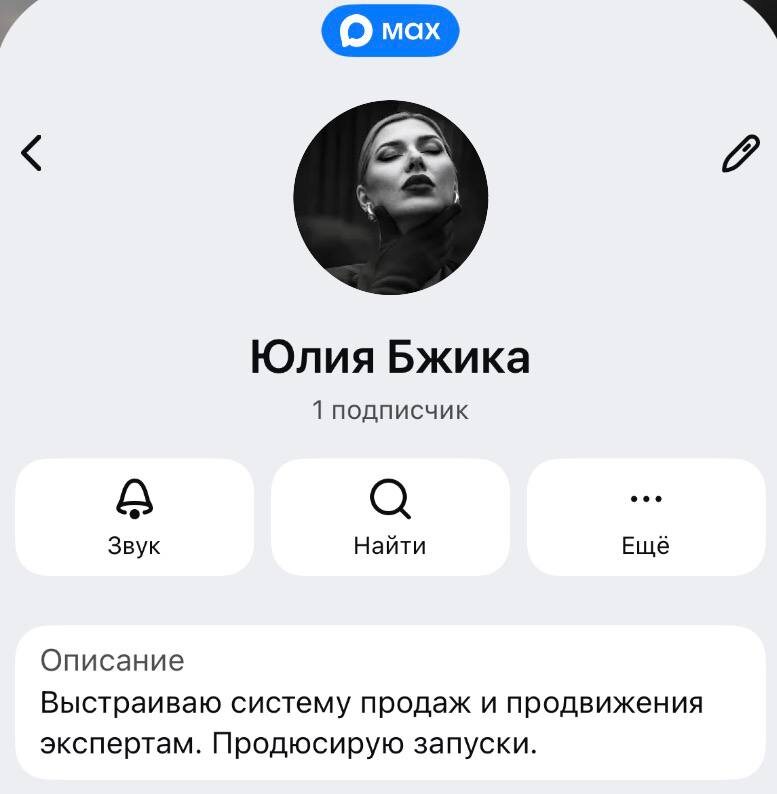Edit the profile via the pencil icon
The image size is (777, 794).
pos(740,155)
